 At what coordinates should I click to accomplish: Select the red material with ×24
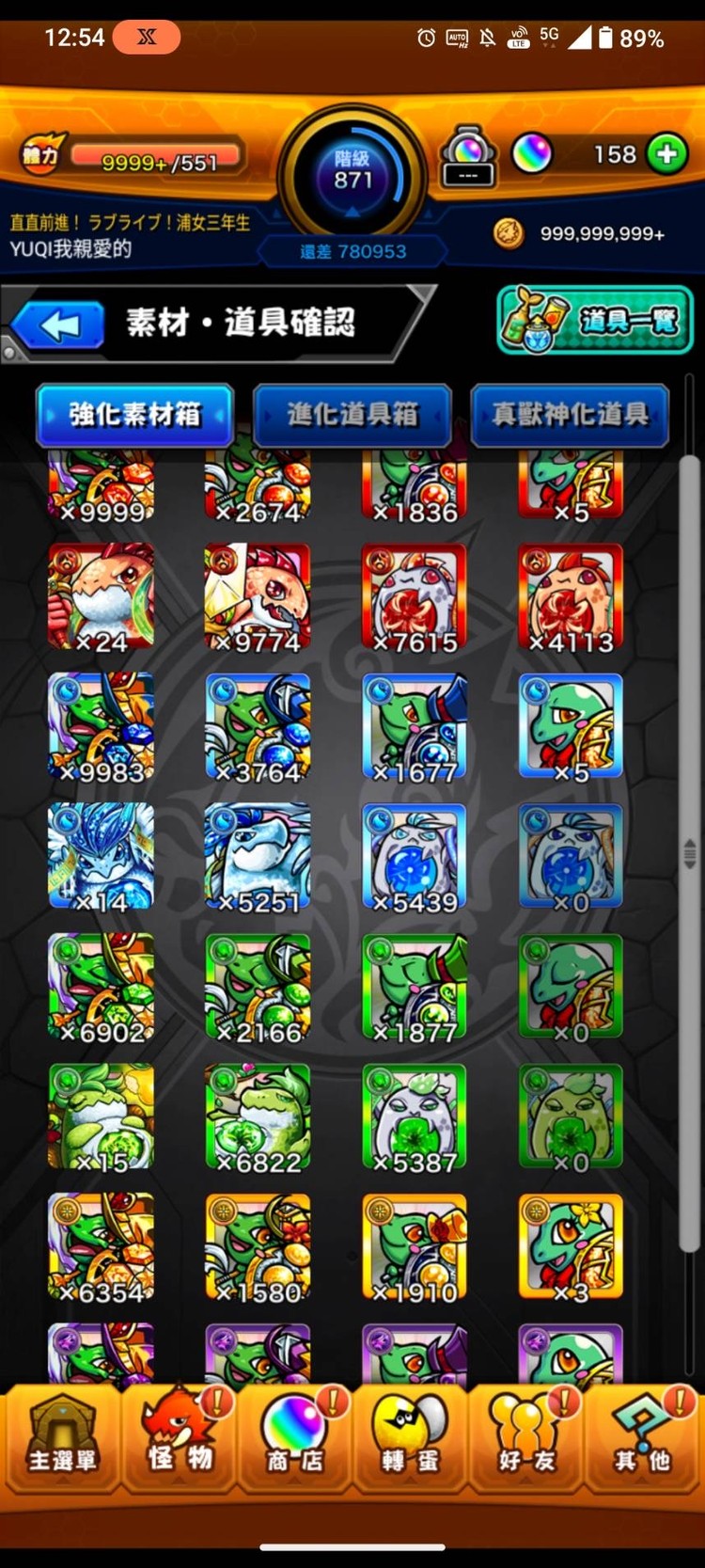click(102, 597)
